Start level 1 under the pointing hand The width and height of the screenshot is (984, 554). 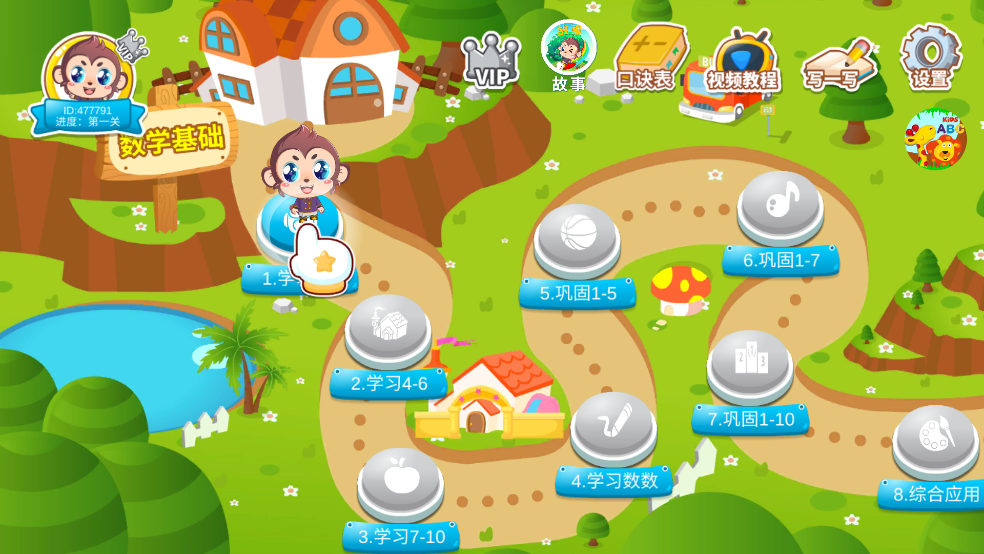(300, 225)
